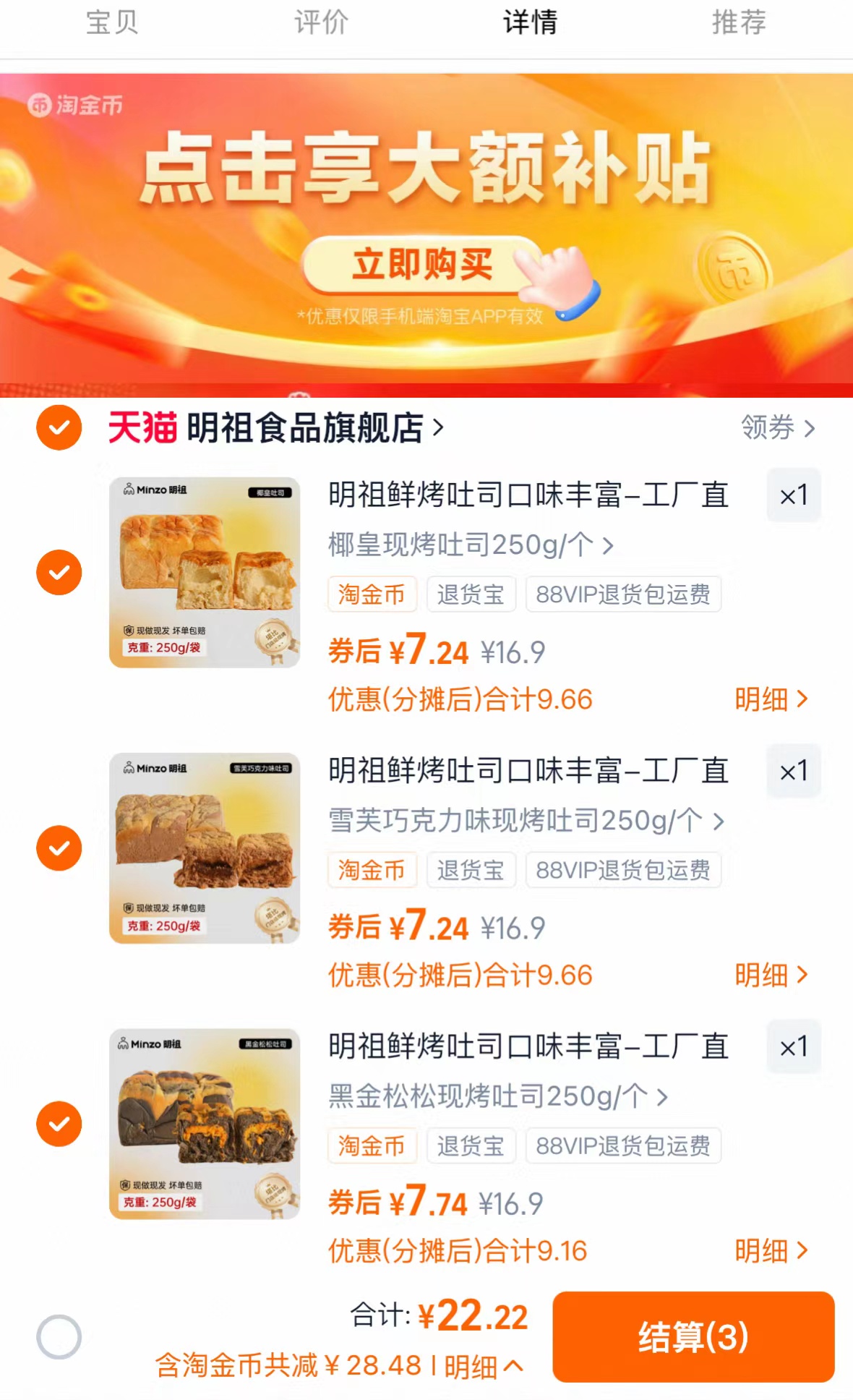This screenshot has width=853, height=1400.
Task: Click the 退货宝 tag on 椰皇 toast
Action: click(x=471, y=594)
